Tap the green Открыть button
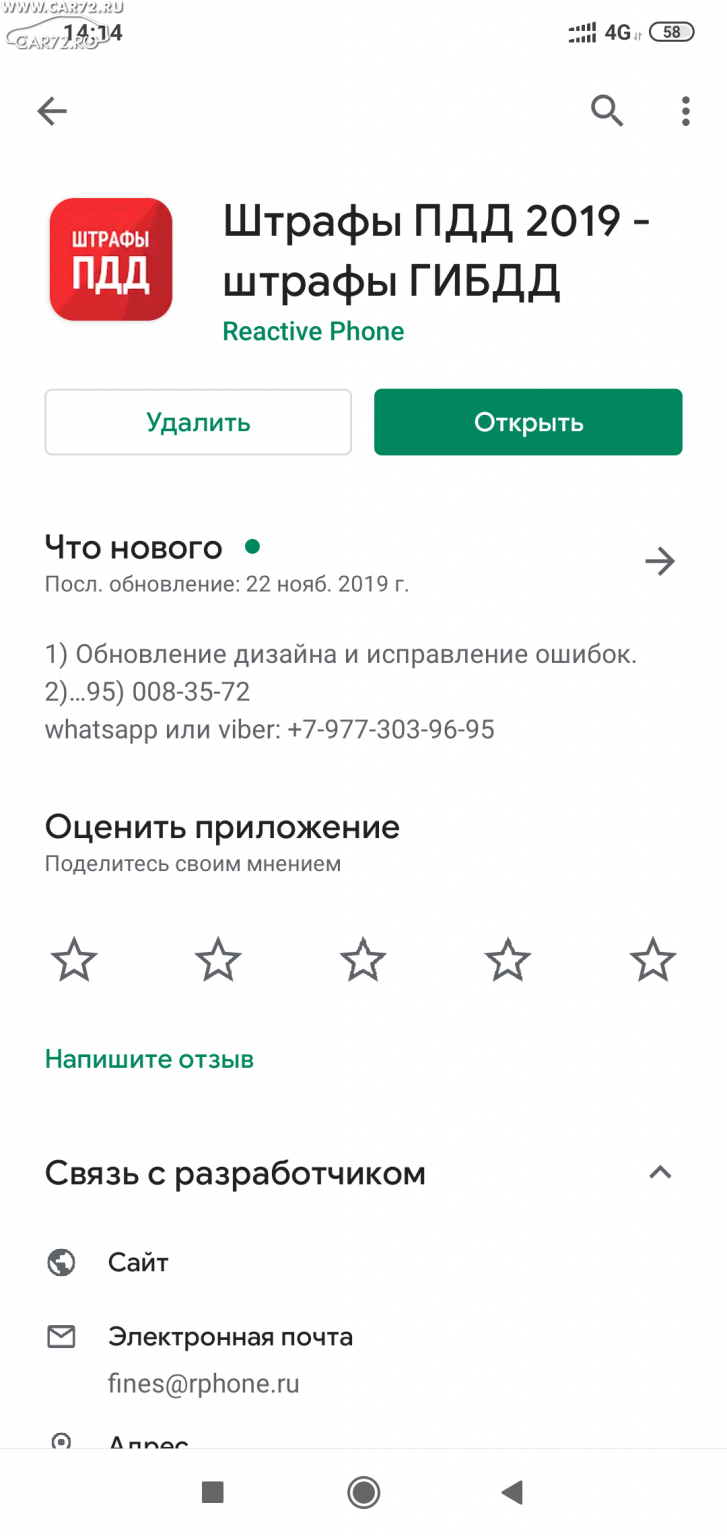The width and height of the screenshot is (727, 1536). (528, 422)
